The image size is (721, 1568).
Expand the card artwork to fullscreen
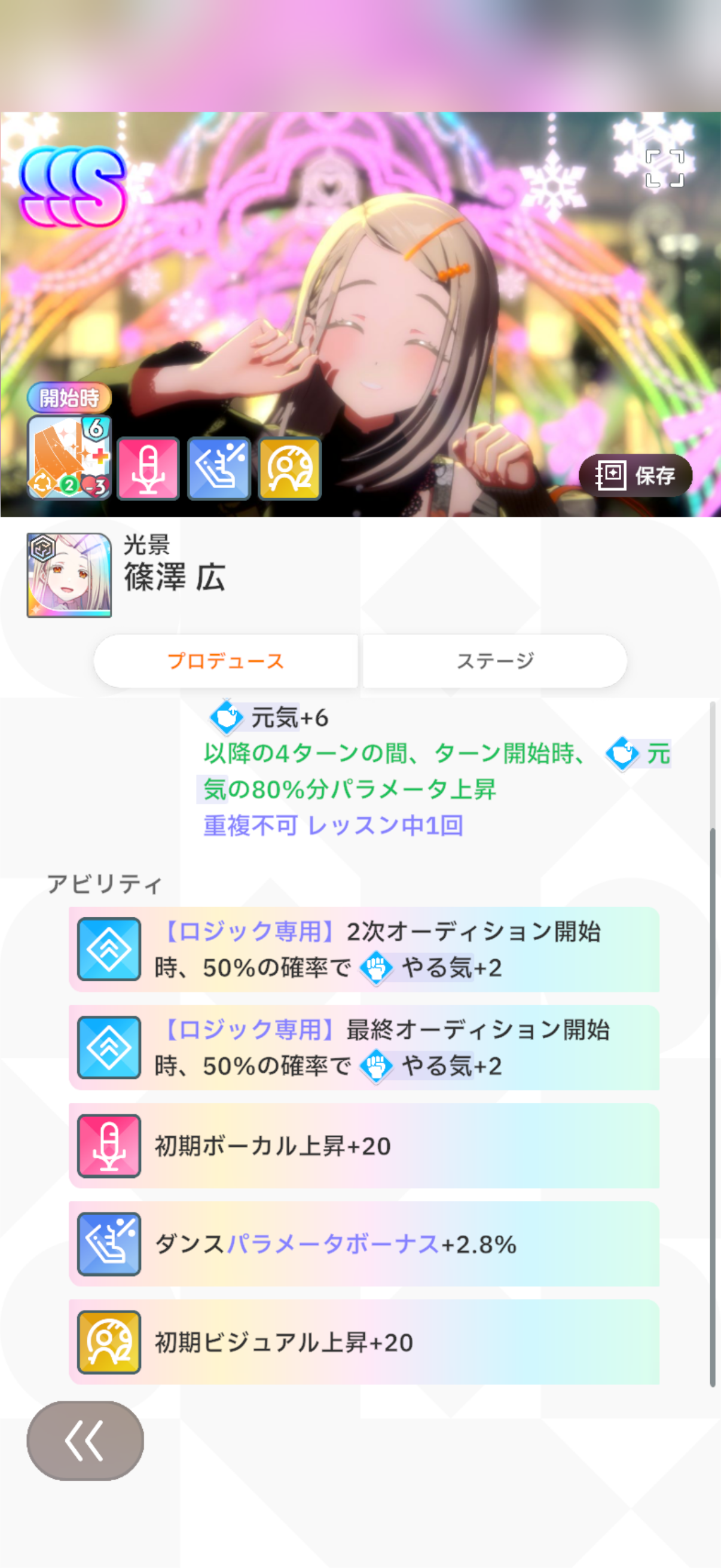click(x=664, y=168)
